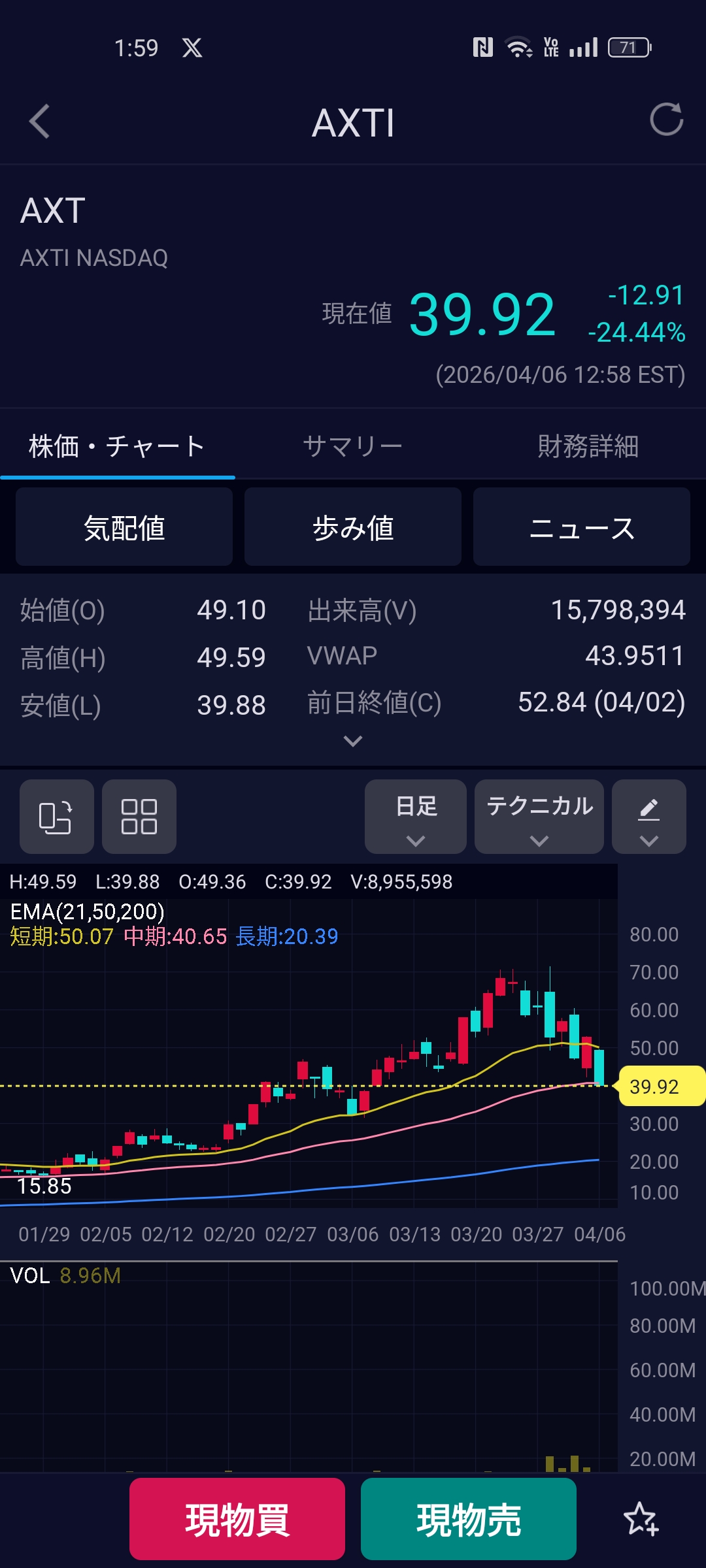Open the ニュース button
The width and height of the screenshot is (706, 1568).
coord(582,527)
